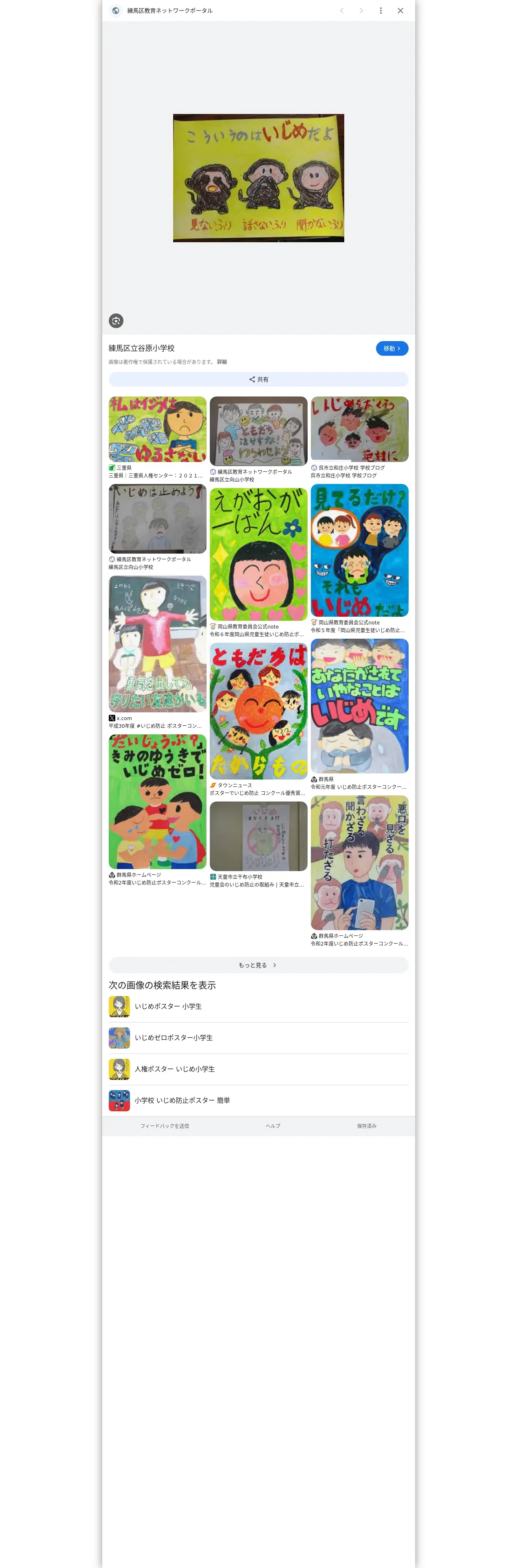Open the 詳細 copyright details link
The height and width of the screenshot is (1568, 517).
[222, 361]
